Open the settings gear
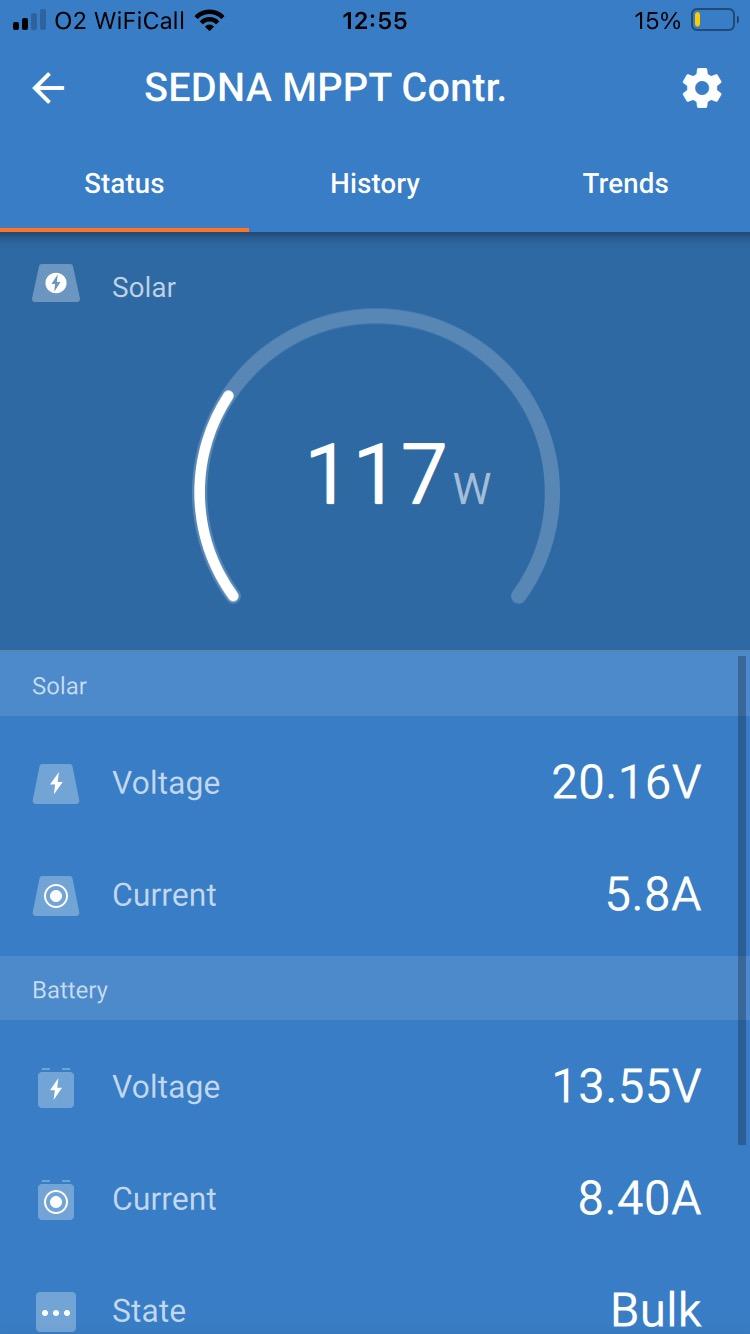The image size is (750, 1334). pyautogui.click(x=701, y=89)
